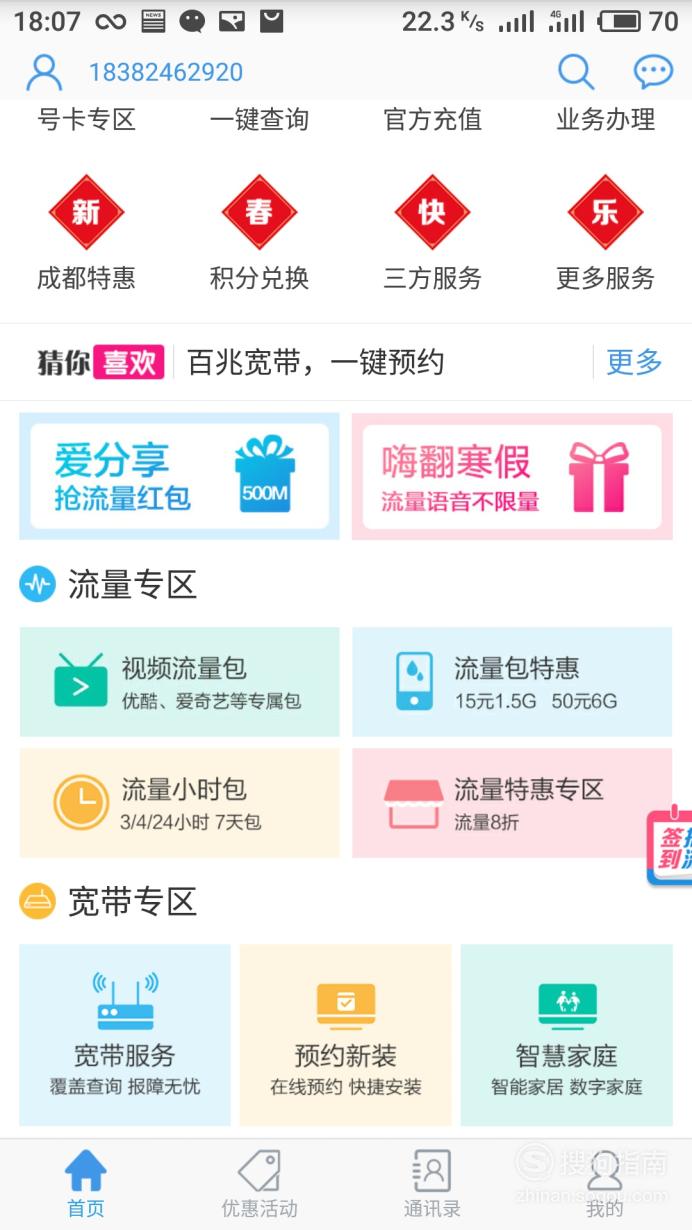
Task: Open 流量包特惠 card
Action: (x=512, y=682)
